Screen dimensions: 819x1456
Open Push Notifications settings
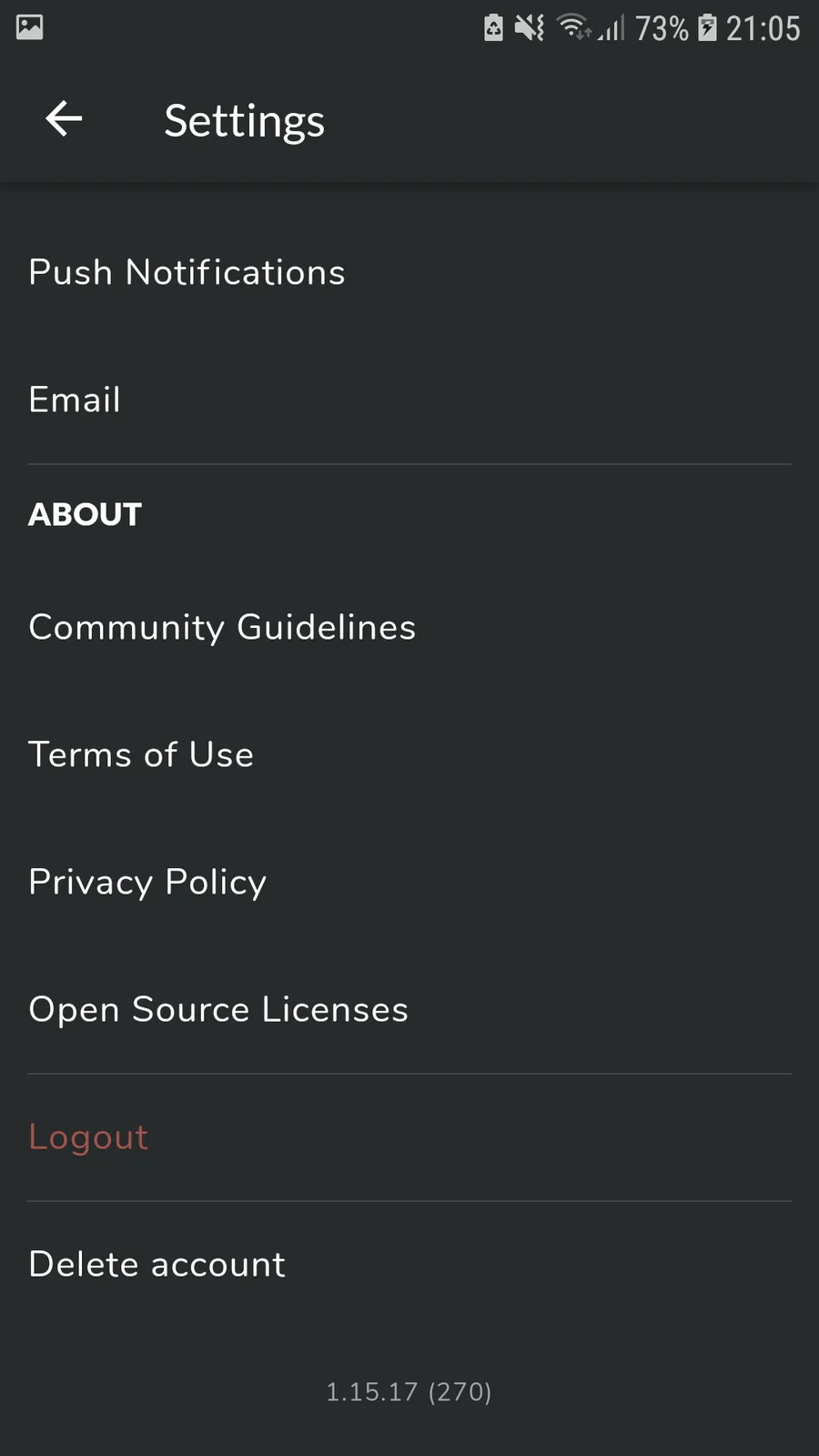pos(187,272)
